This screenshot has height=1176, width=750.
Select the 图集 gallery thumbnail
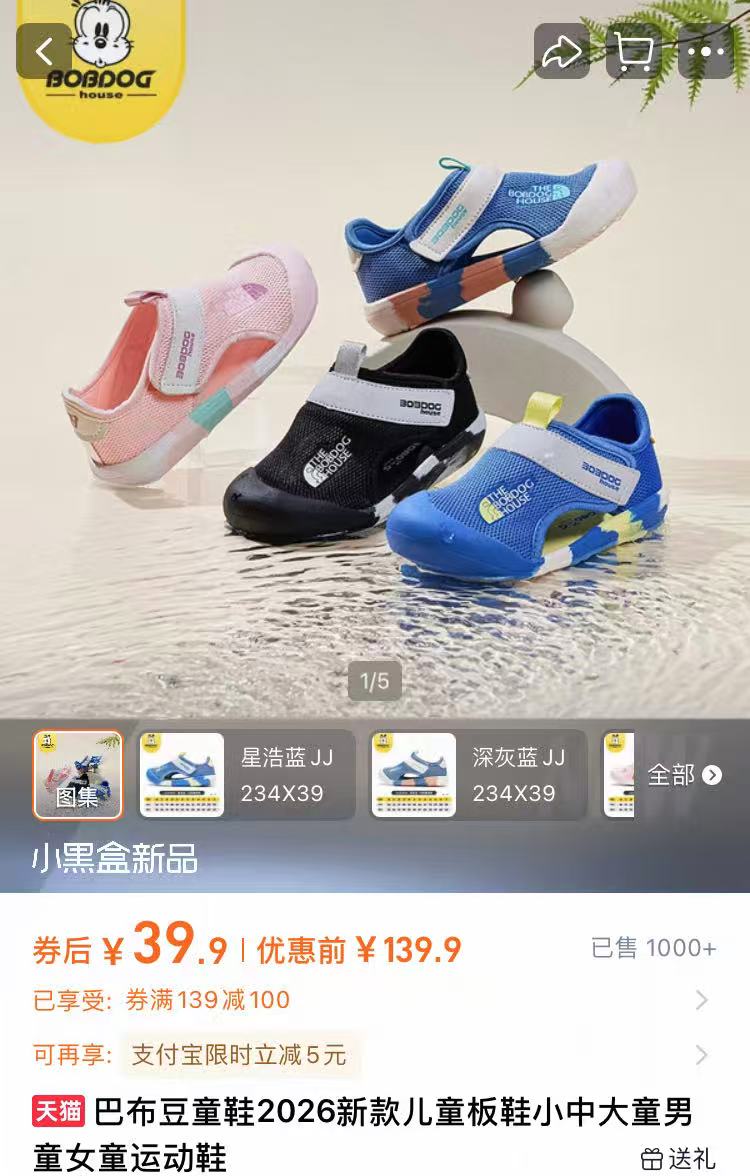78,775
